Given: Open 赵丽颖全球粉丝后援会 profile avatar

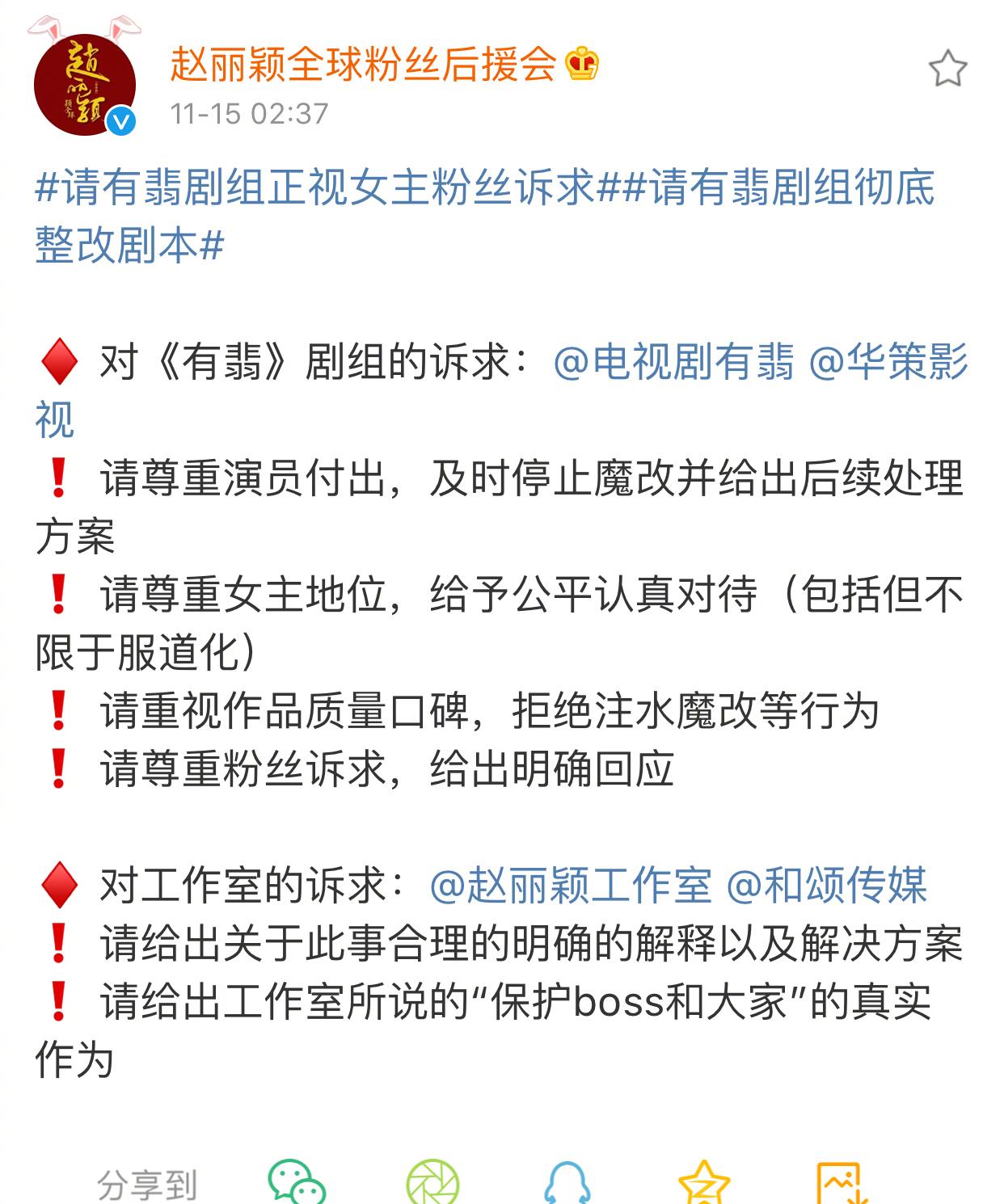Looking at the screenshot, I should pos(84,84).
